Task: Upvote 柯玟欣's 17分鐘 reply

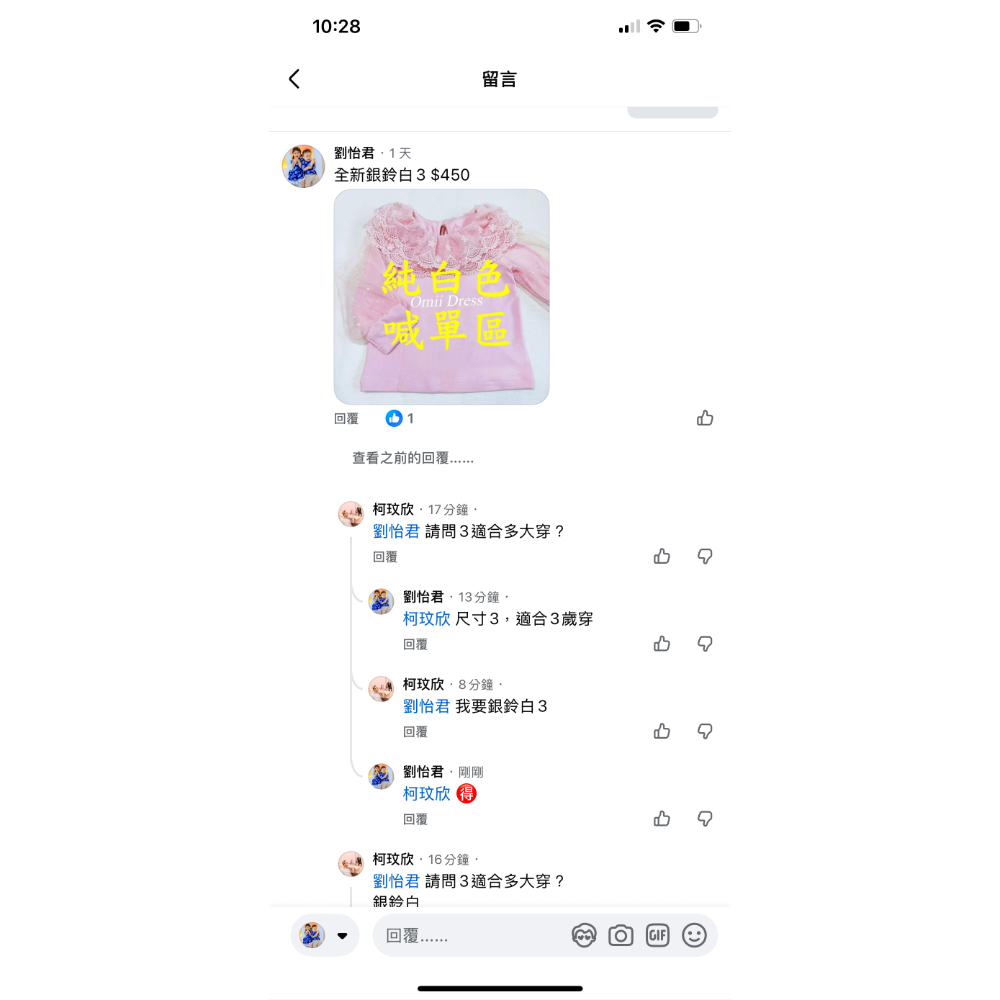Action: (662, 556)
